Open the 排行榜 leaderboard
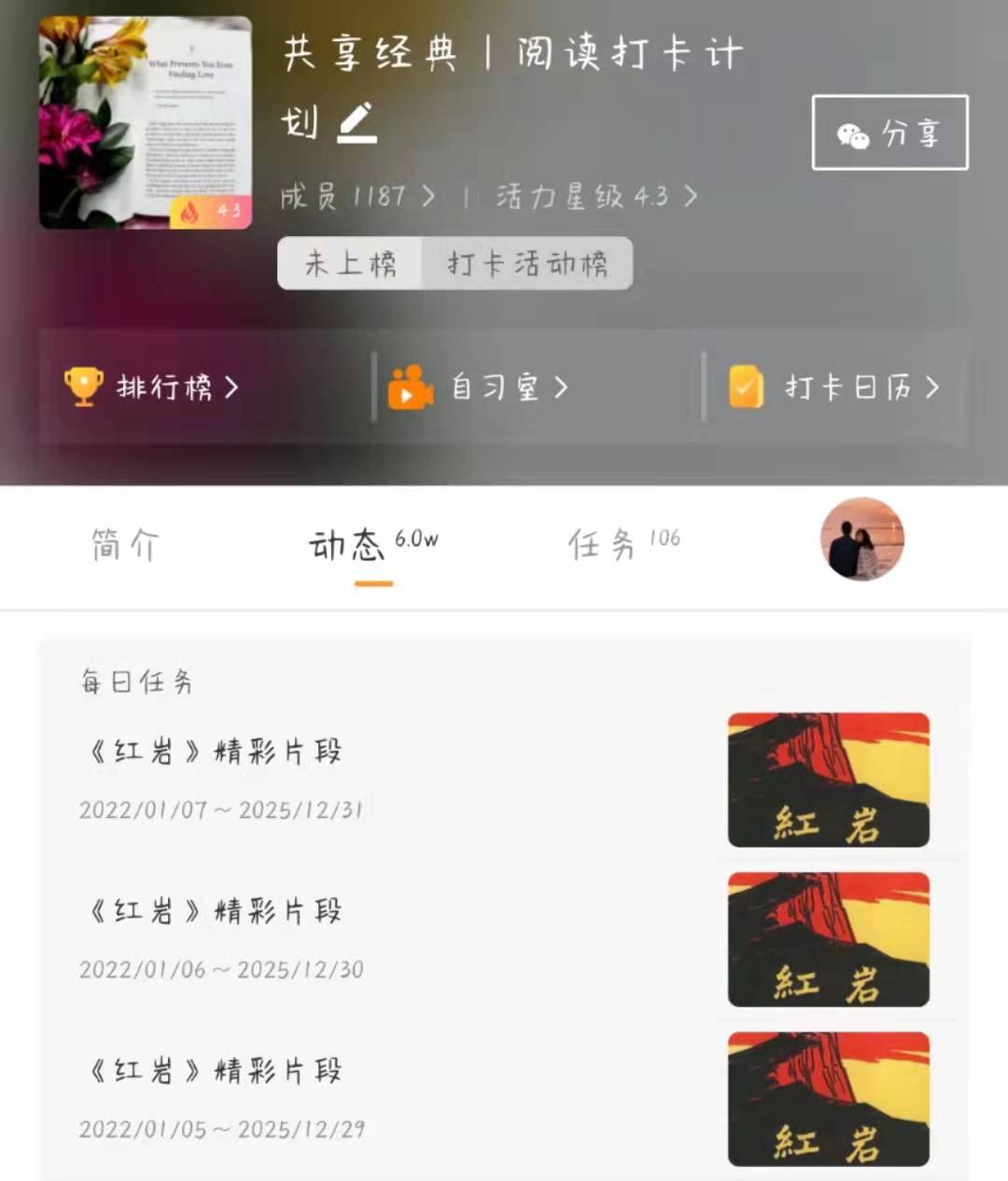 [151, 387]
